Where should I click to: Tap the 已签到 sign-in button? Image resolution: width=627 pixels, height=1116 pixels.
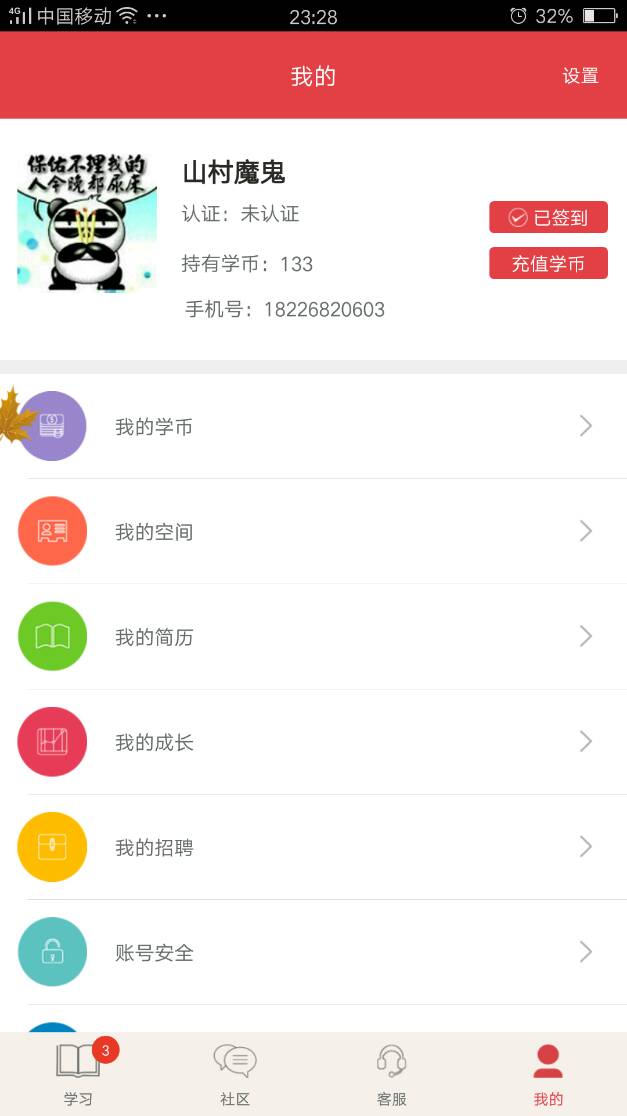pyautogui.click(x=548, y=217)
